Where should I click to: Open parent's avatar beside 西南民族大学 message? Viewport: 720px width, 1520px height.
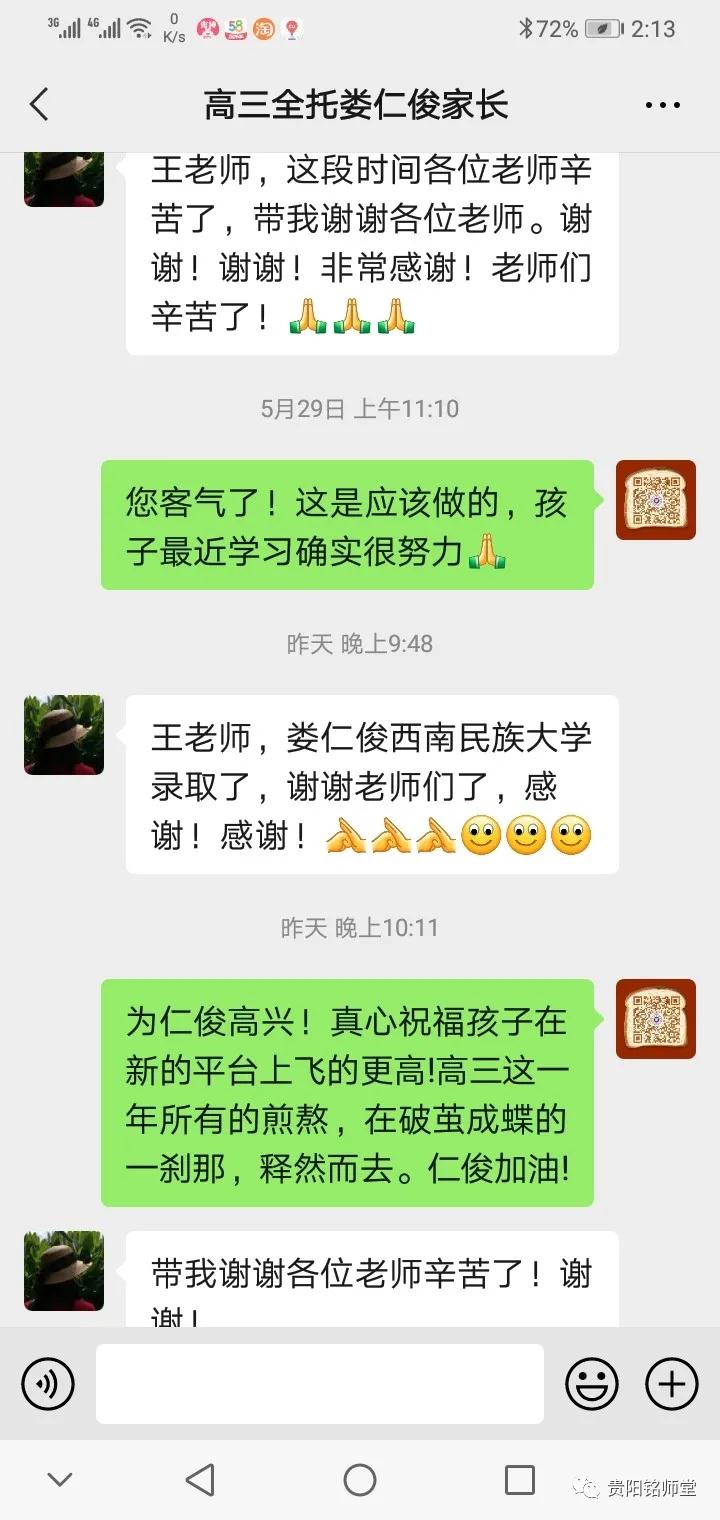pyautogui.click(x=64, y=735)
